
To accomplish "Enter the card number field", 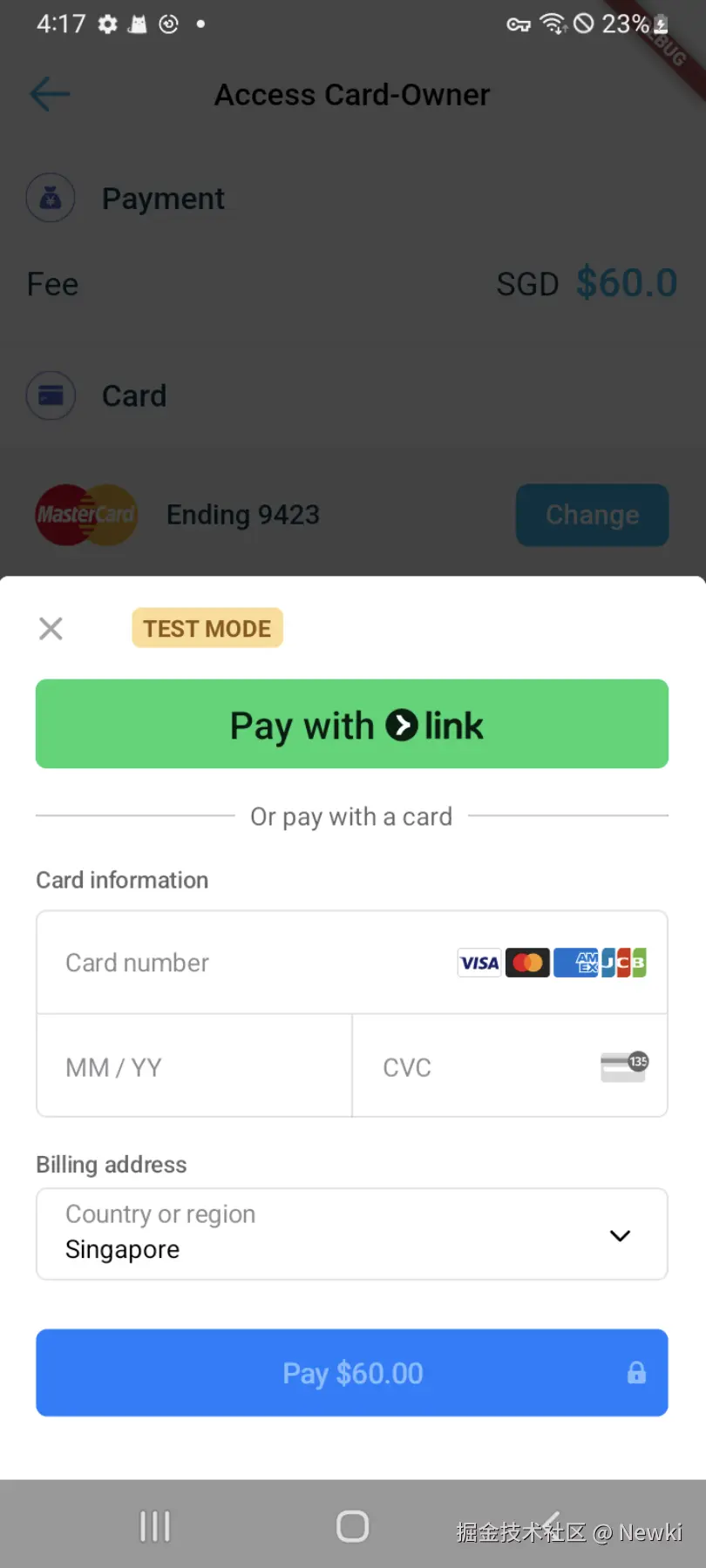I will pos(253,963).
